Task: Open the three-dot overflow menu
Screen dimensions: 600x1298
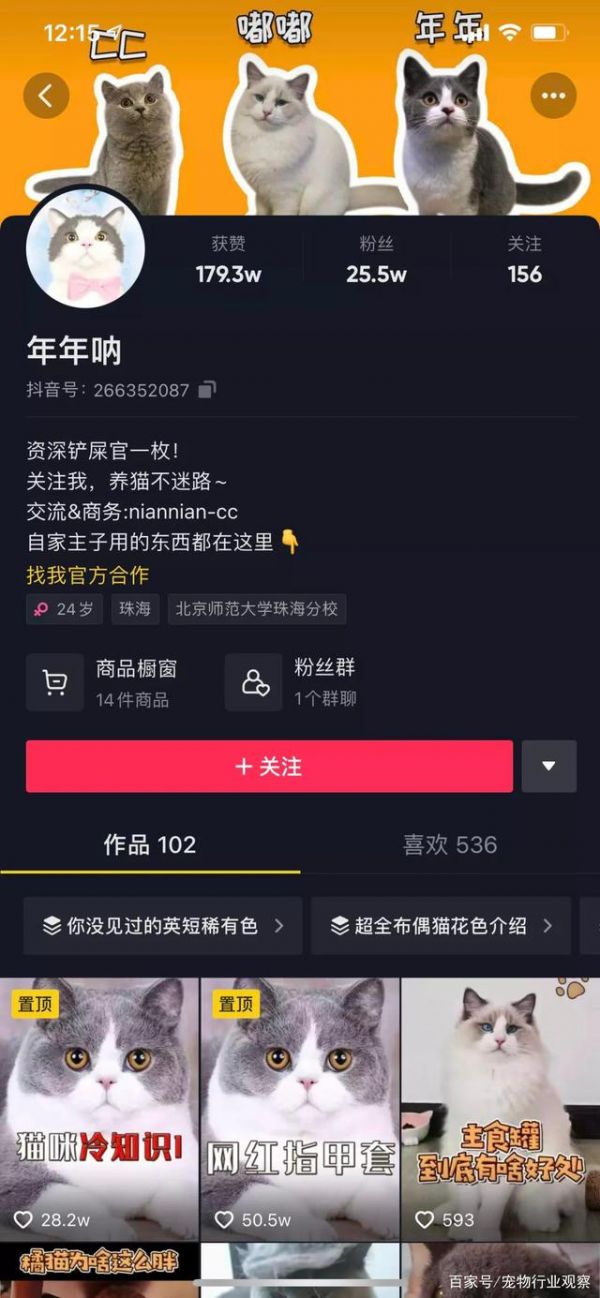Action: [x=553, y=96]
